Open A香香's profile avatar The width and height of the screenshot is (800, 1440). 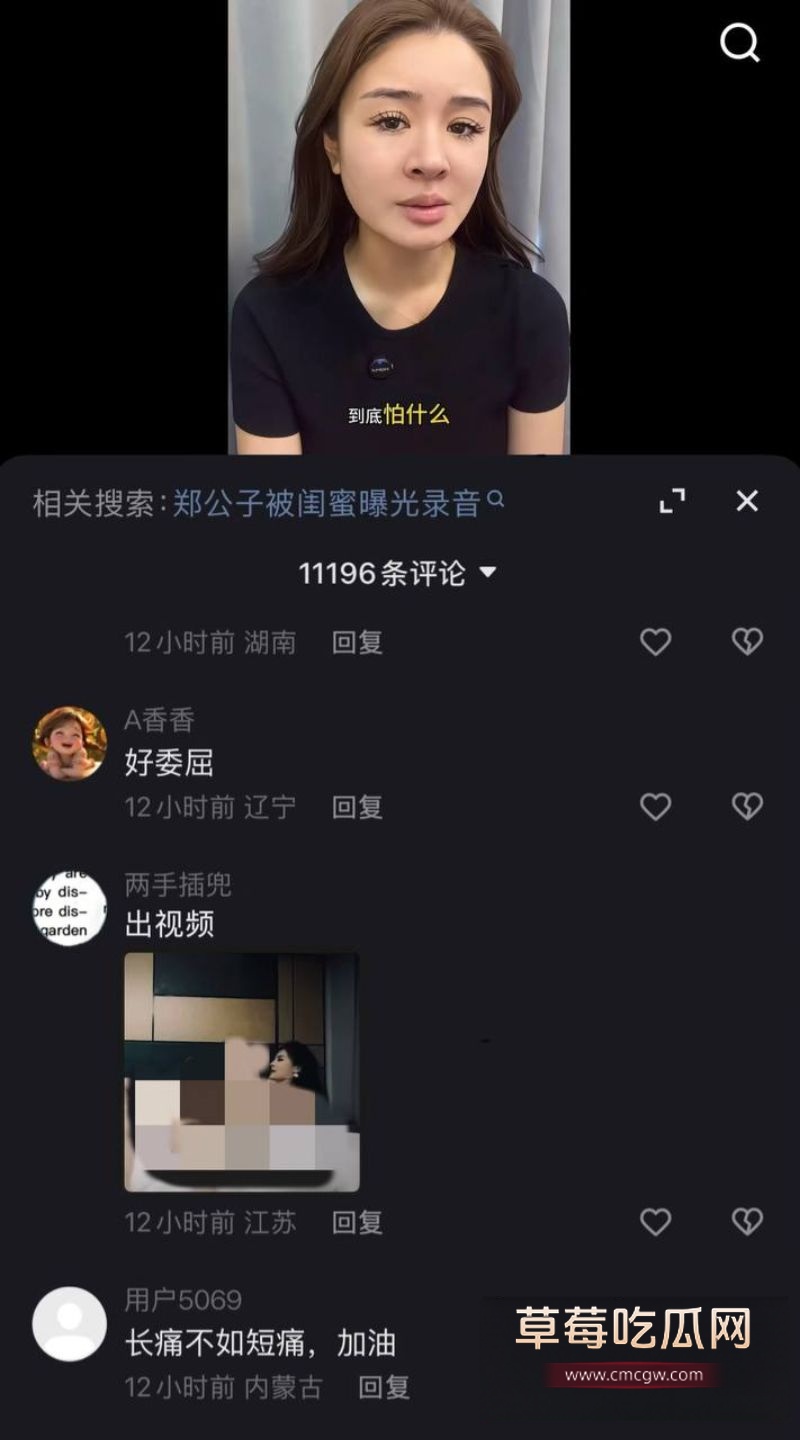point(67,744)
